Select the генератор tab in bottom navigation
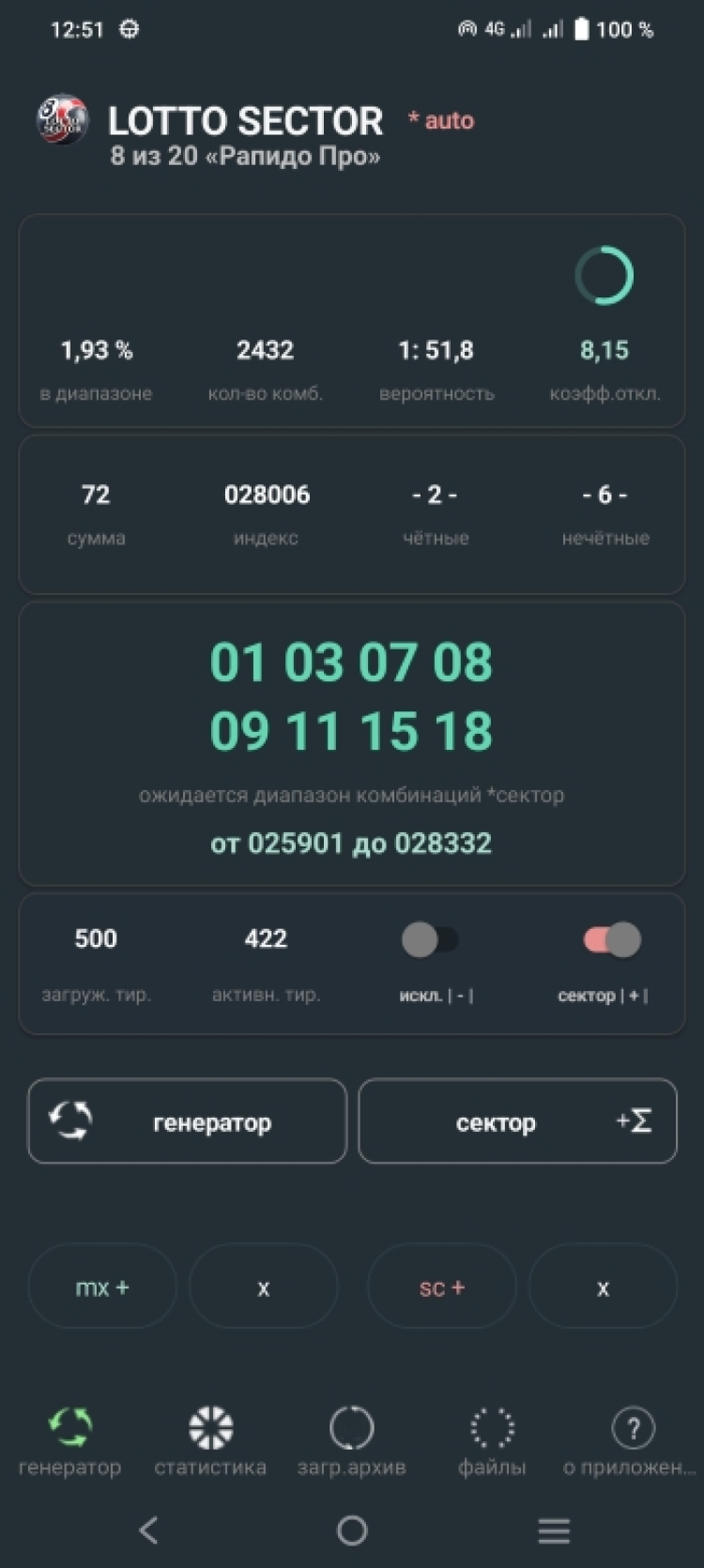The image size is (704, 1568). pyautogui.click(x=70, y=1441)
